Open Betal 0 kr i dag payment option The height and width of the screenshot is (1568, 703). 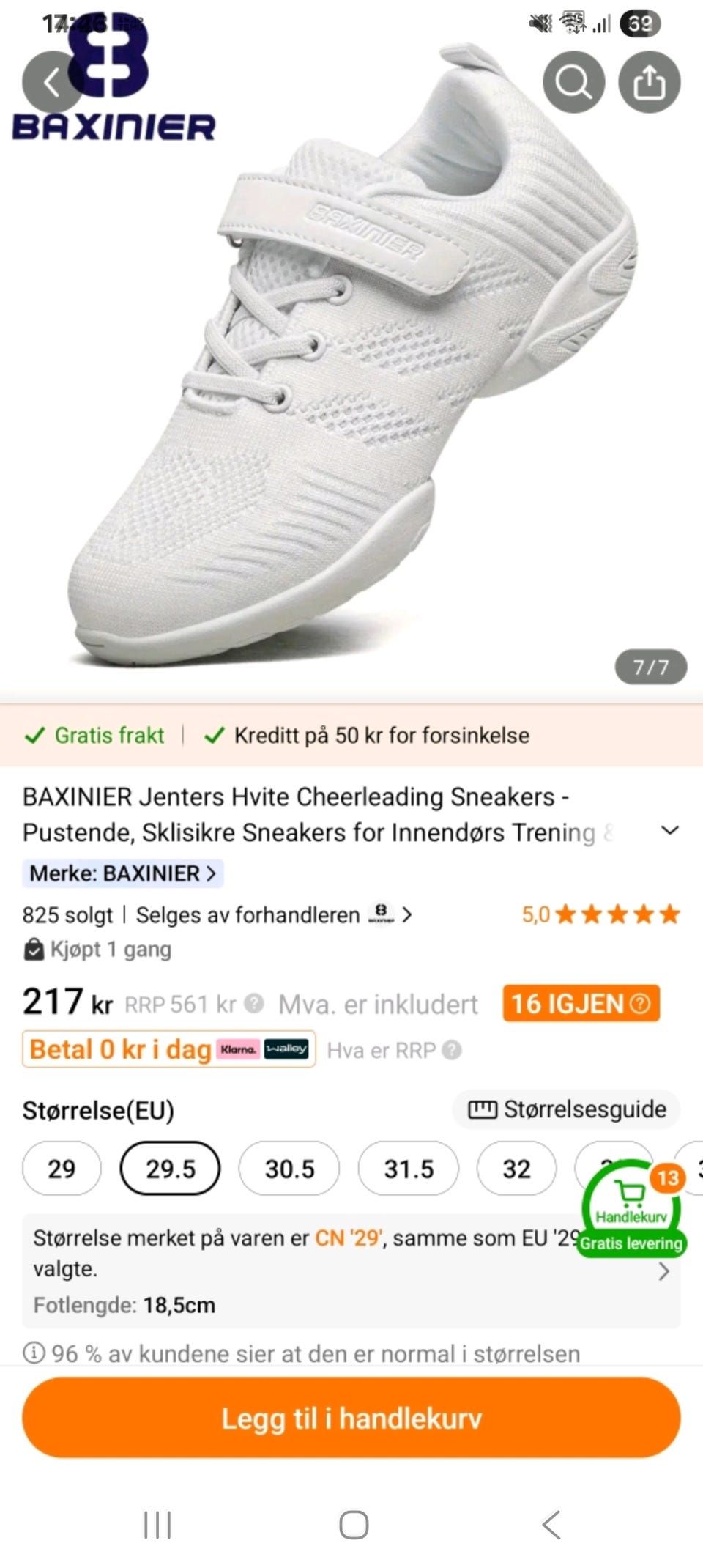(x=168, y=1049)
